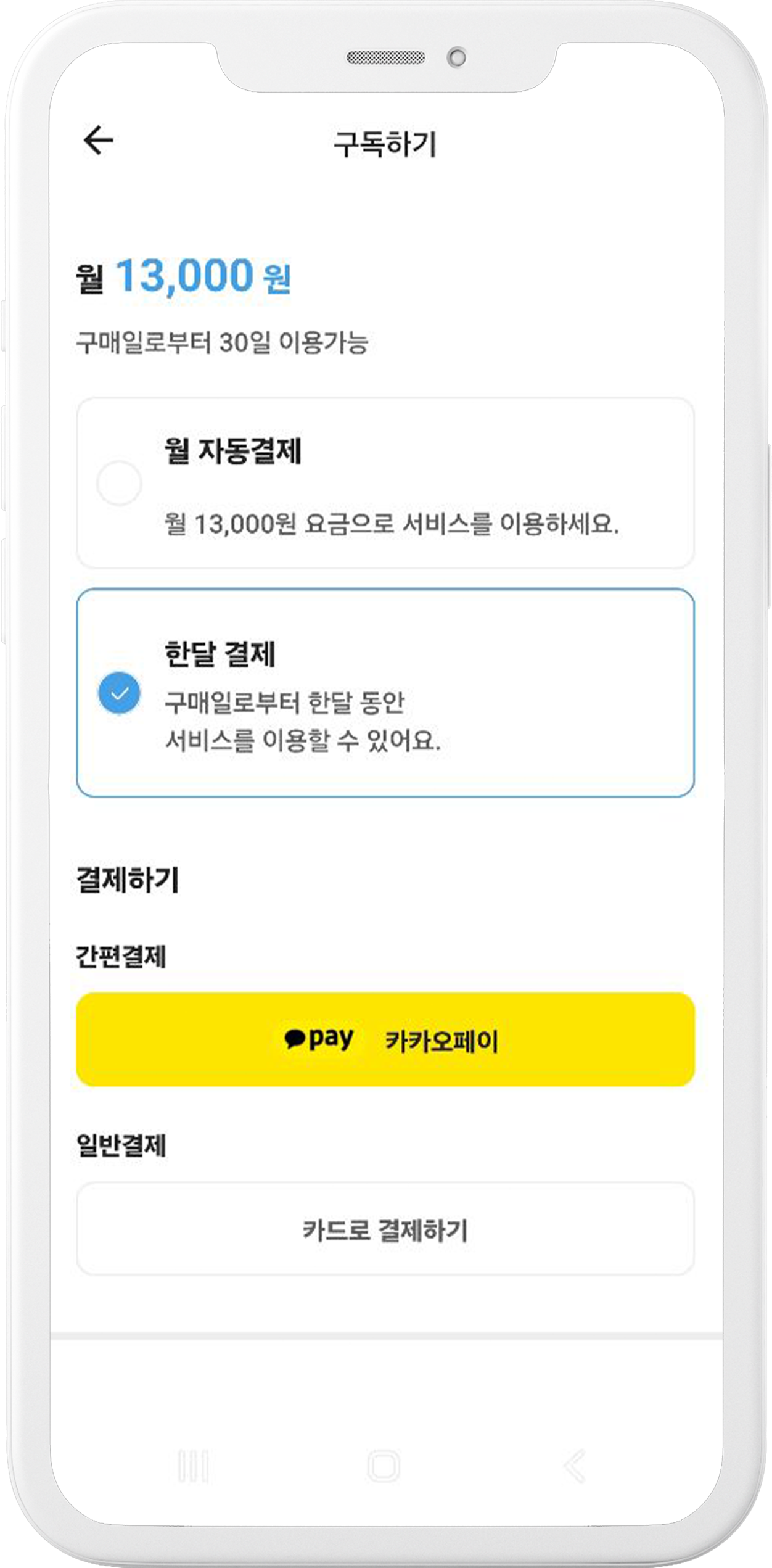This screenshot has width=772, height=1568.
Task: Tap 카드로 결제하기 button
Action: (385, 1229)
